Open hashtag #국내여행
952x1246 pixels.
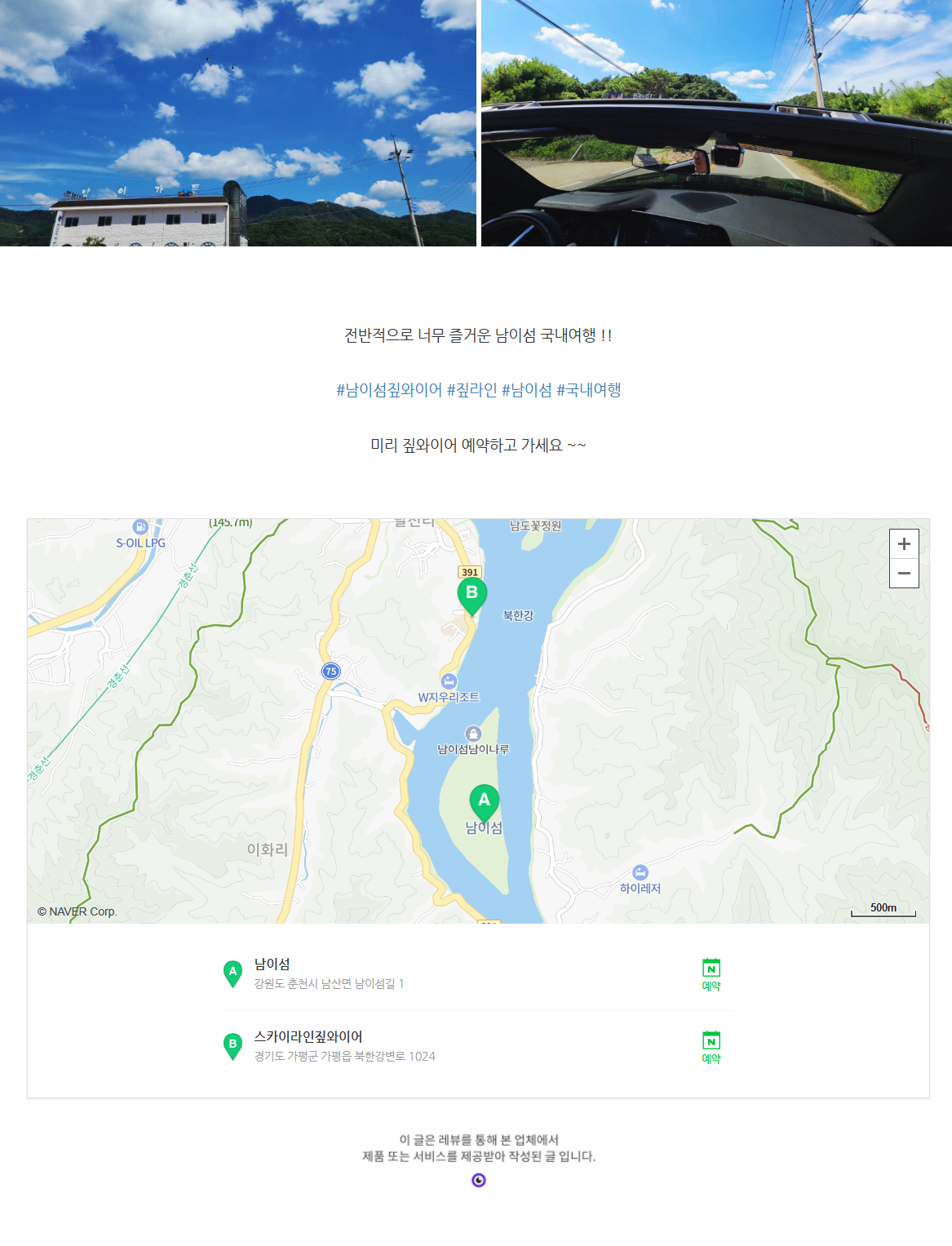[589, 390]
